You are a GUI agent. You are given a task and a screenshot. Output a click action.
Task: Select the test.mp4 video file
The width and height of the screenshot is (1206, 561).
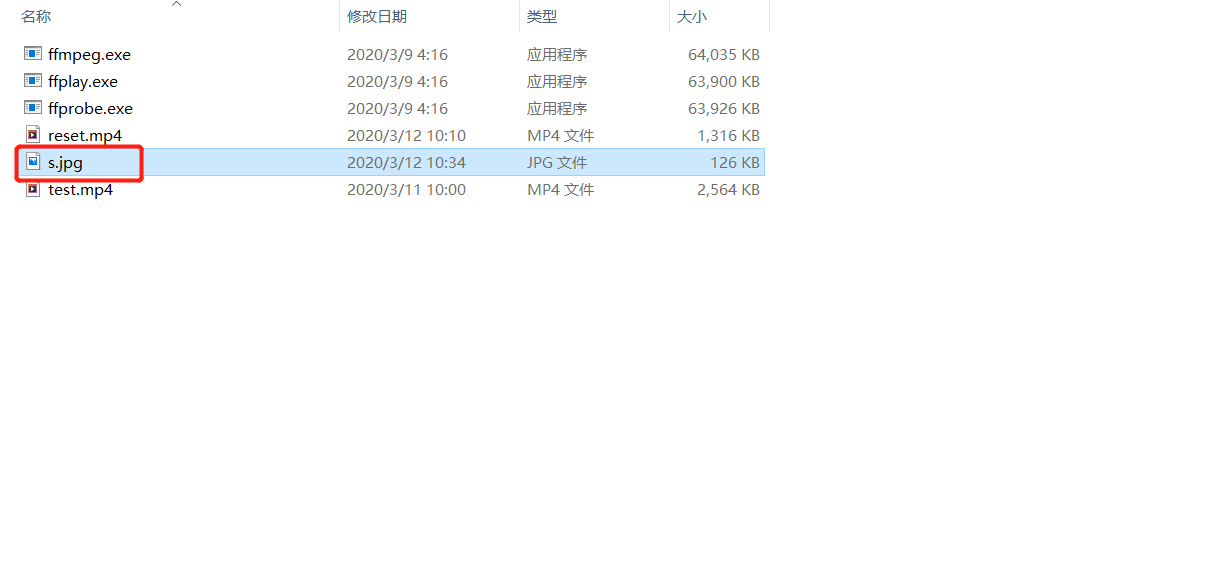(80, 189)
